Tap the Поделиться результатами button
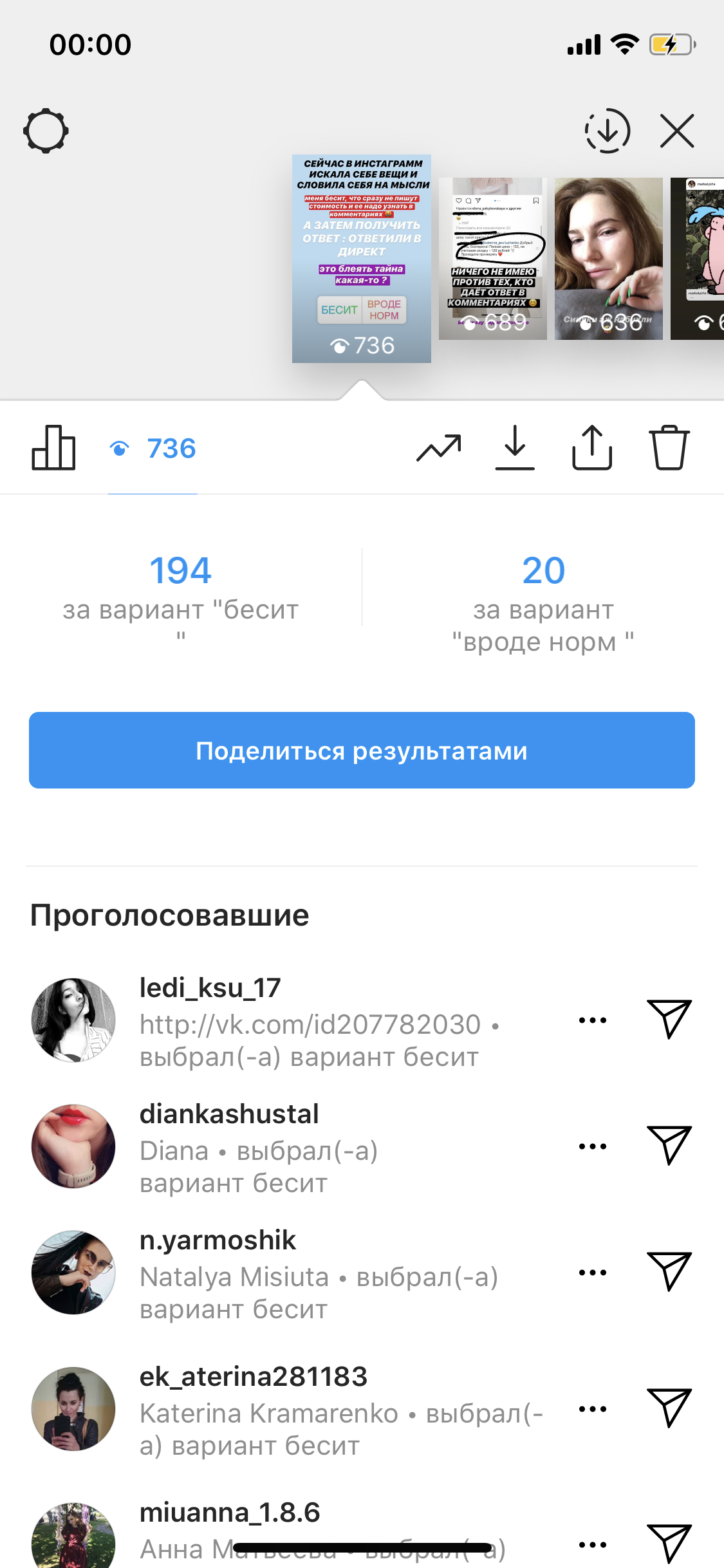The width and height of the screenshot is (724, 1568). [362, 751]
